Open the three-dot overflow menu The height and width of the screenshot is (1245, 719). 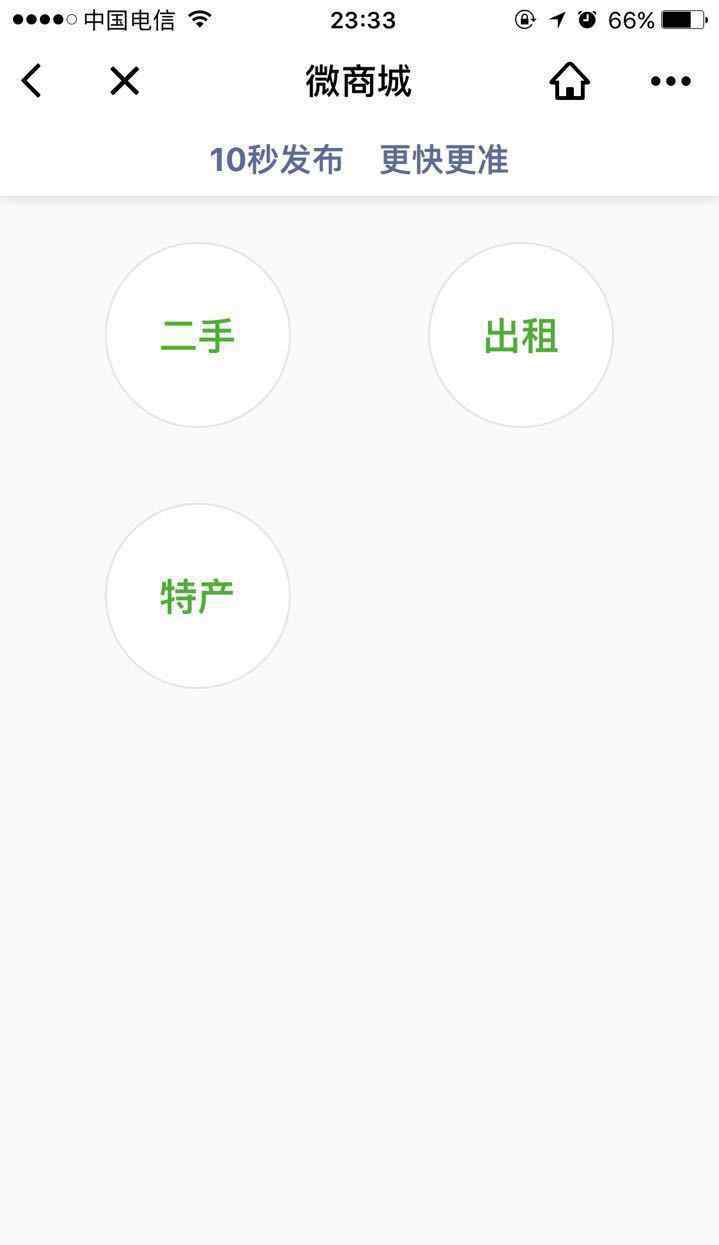pyautogui.click(x=670, y=81)
